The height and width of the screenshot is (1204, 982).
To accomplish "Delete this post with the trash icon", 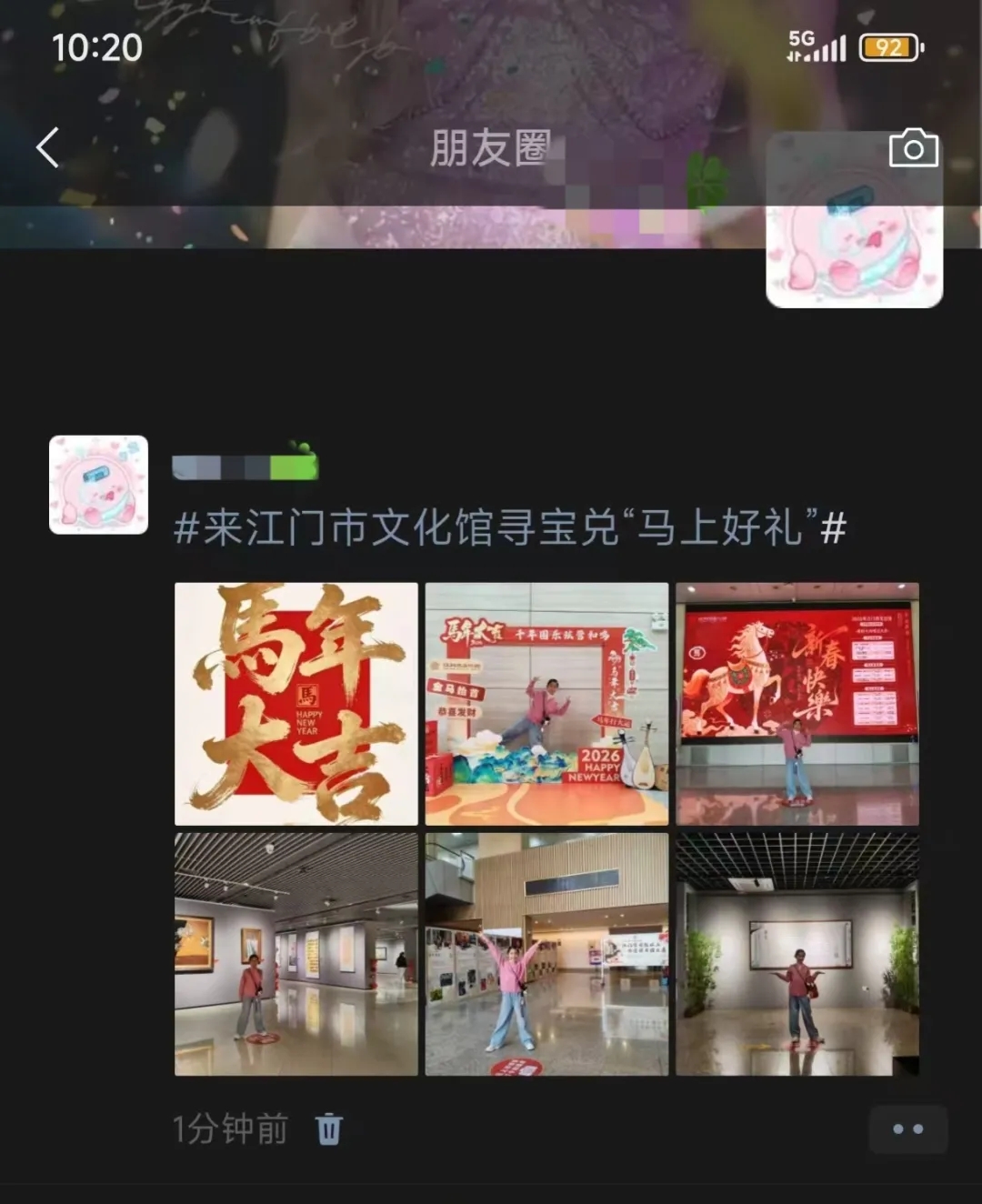I will (328, 1129).
